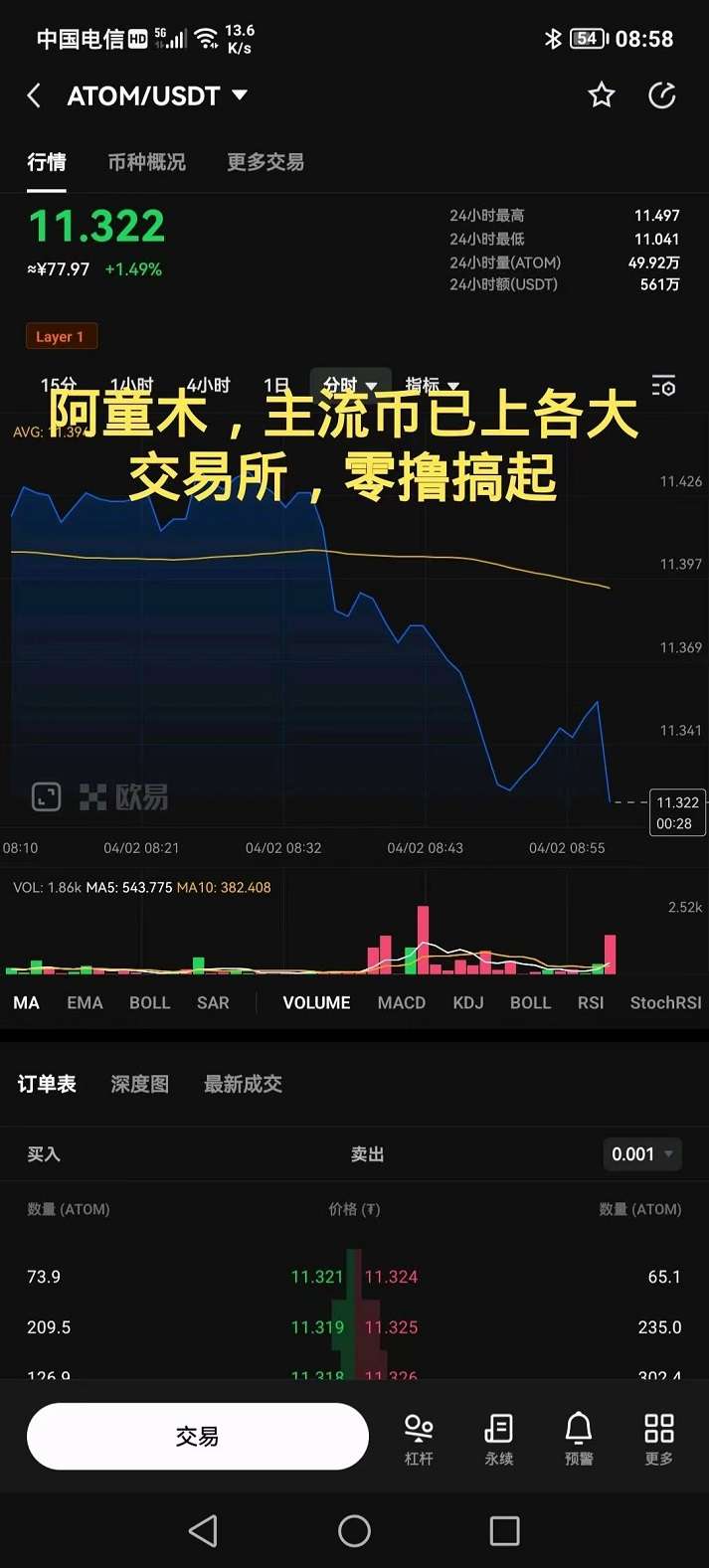
Task: Set a price alert via 预警
Action: pos(579,1440)
